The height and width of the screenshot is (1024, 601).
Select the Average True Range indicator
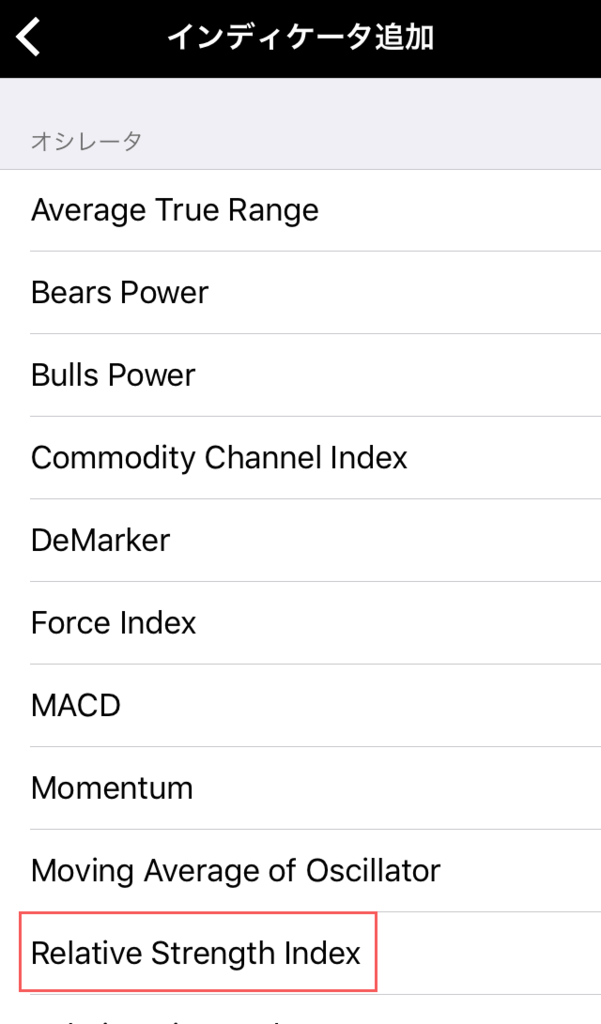point(175,211)
